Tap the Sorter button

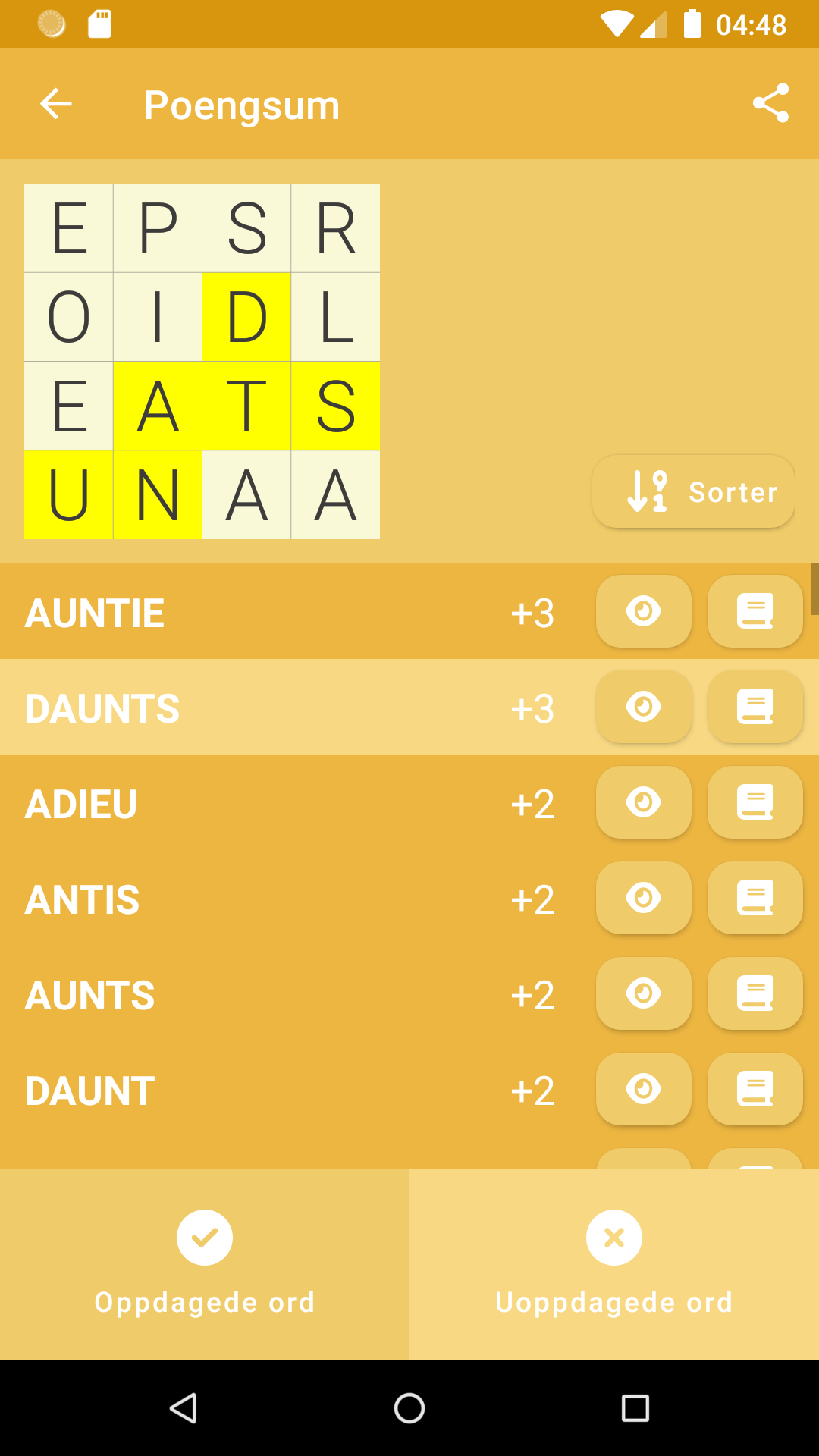(x=693, y=491)
